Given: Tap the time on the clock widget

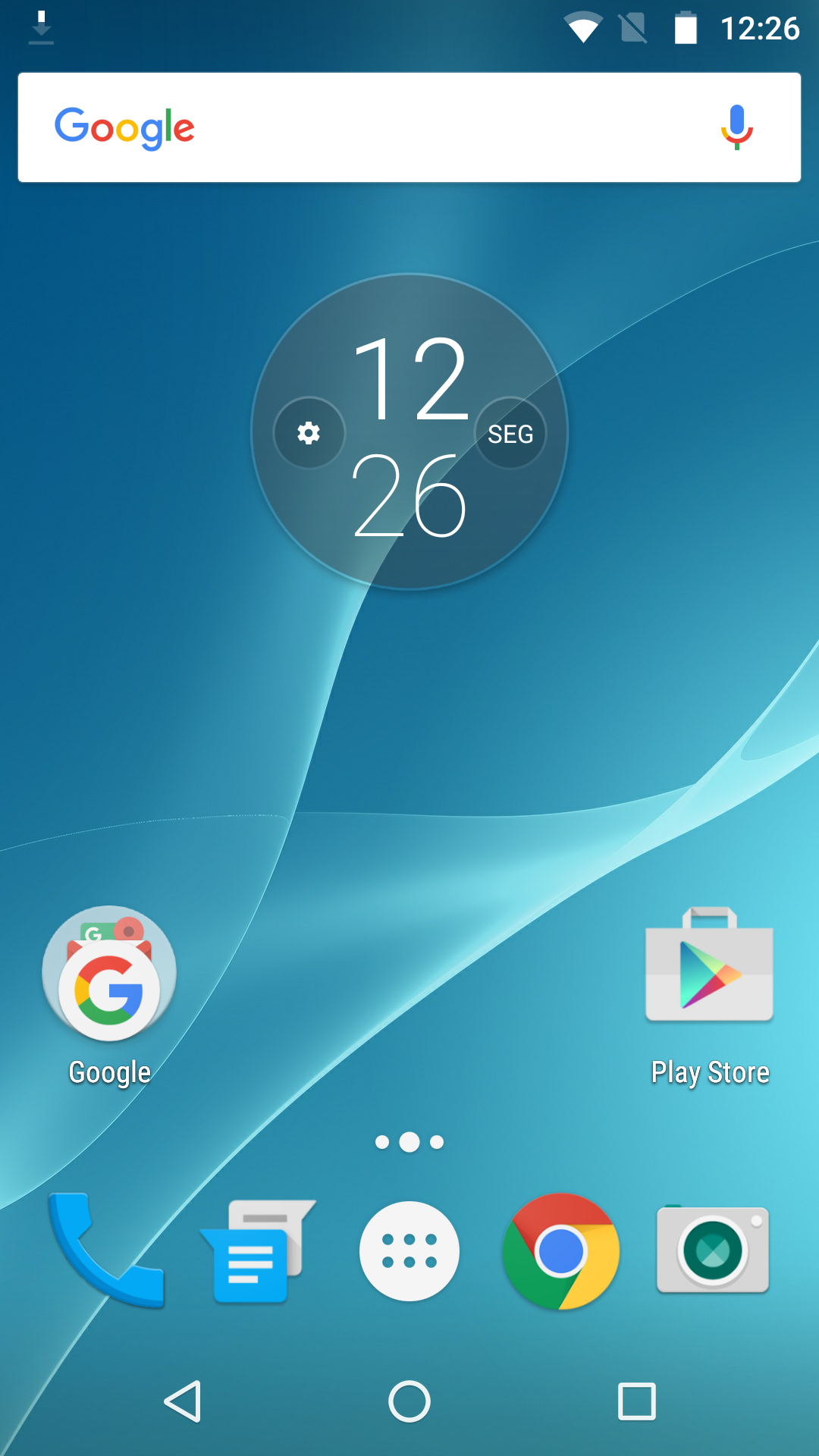Looking at the screenshot, I should pyautogui.click(x=409, y=436).
